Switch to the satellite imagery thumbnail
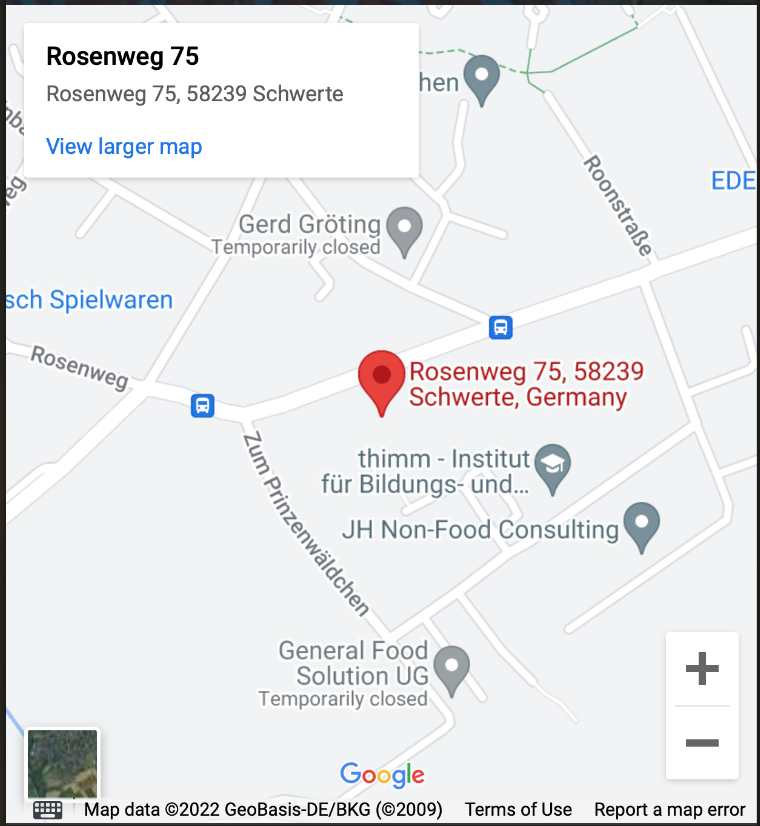The image size is (760, 826). pos(63,765)
